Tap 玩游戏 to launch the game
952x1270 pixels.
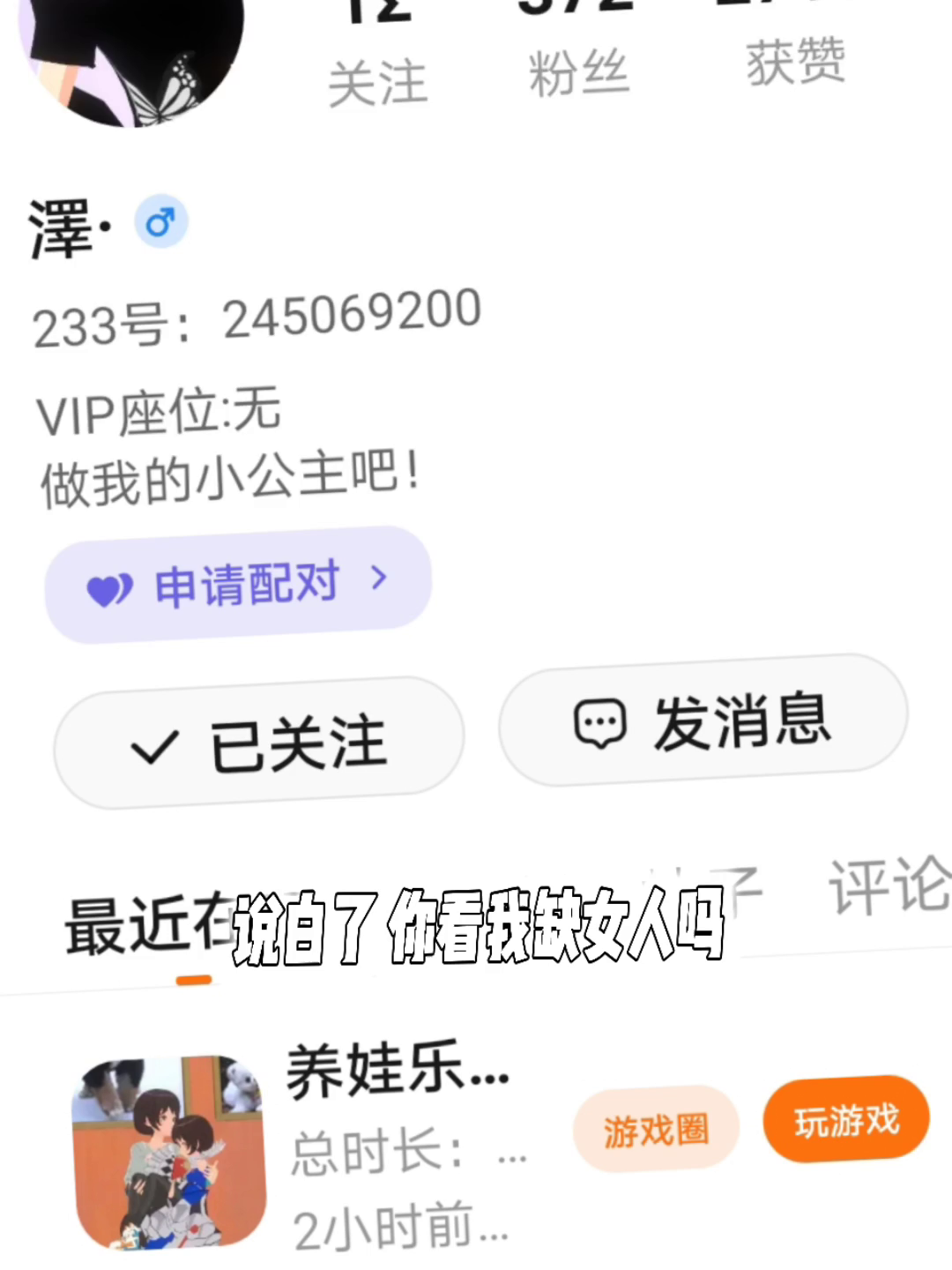pos(845,1120)
